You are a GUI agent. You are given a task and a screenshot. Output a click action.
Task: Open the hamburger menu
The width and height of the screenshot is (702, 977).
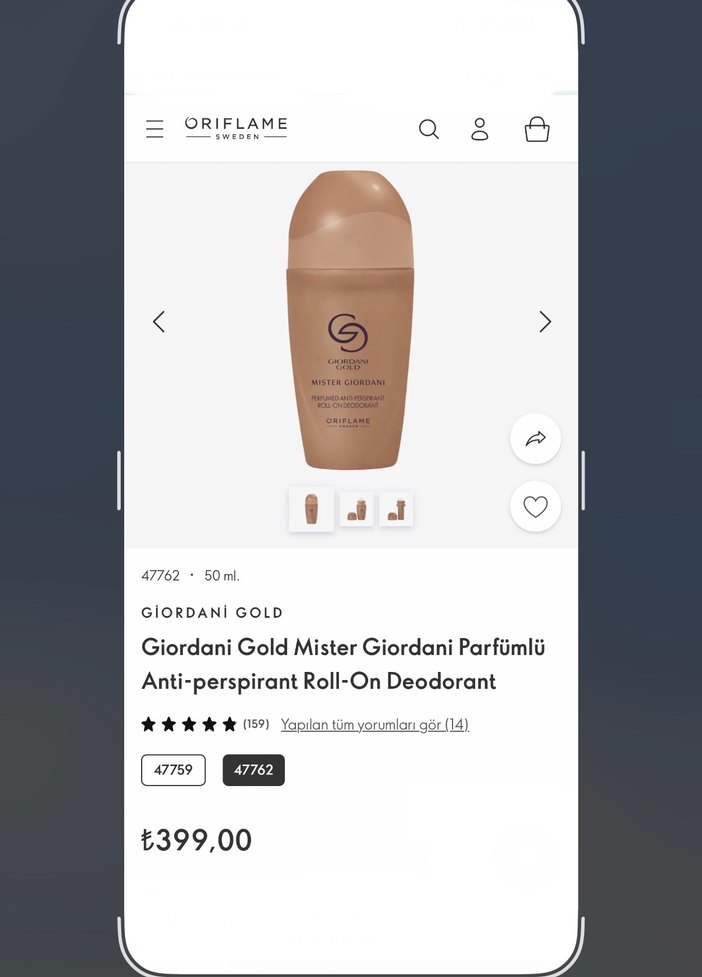tap(155, 129)
